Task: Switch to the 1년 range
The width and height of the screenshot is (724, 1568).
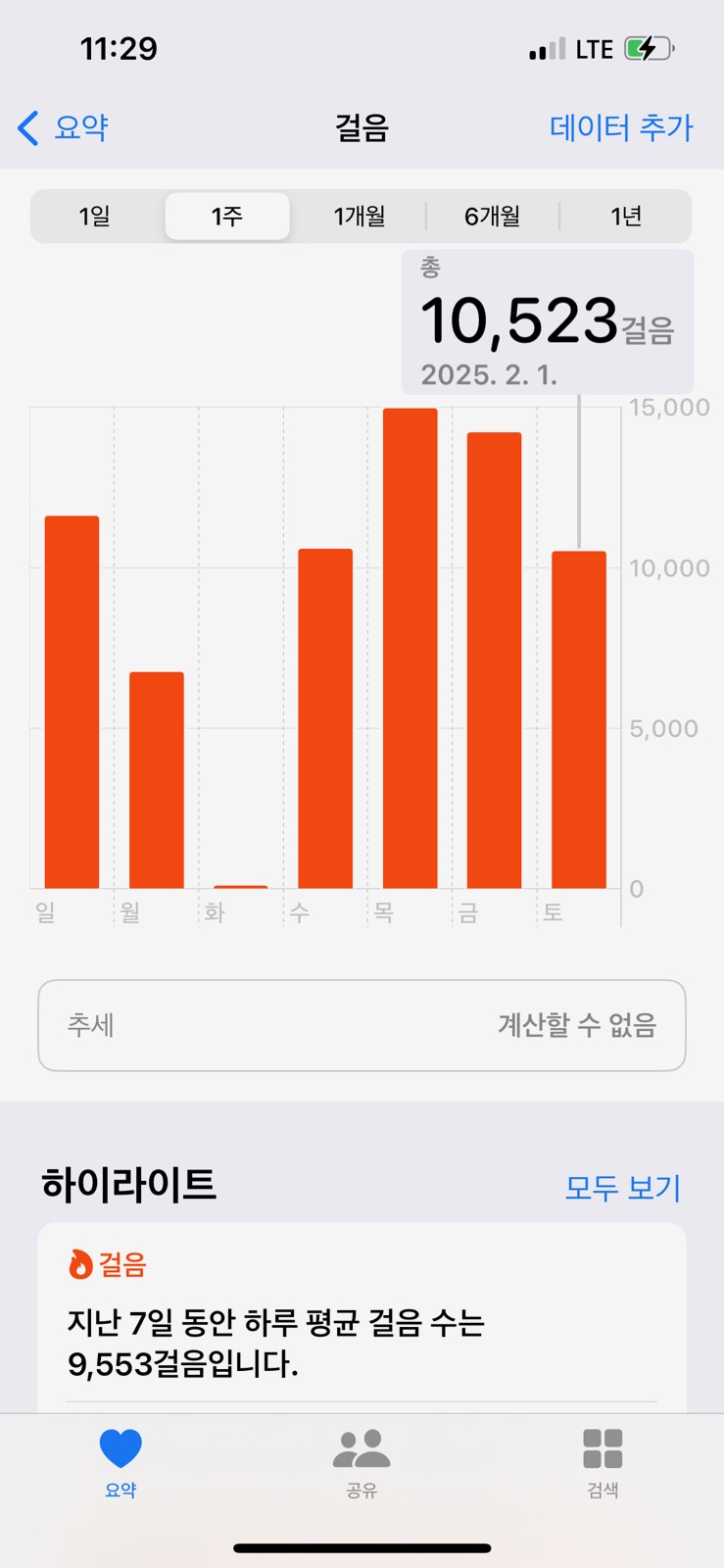Action: 626,216
